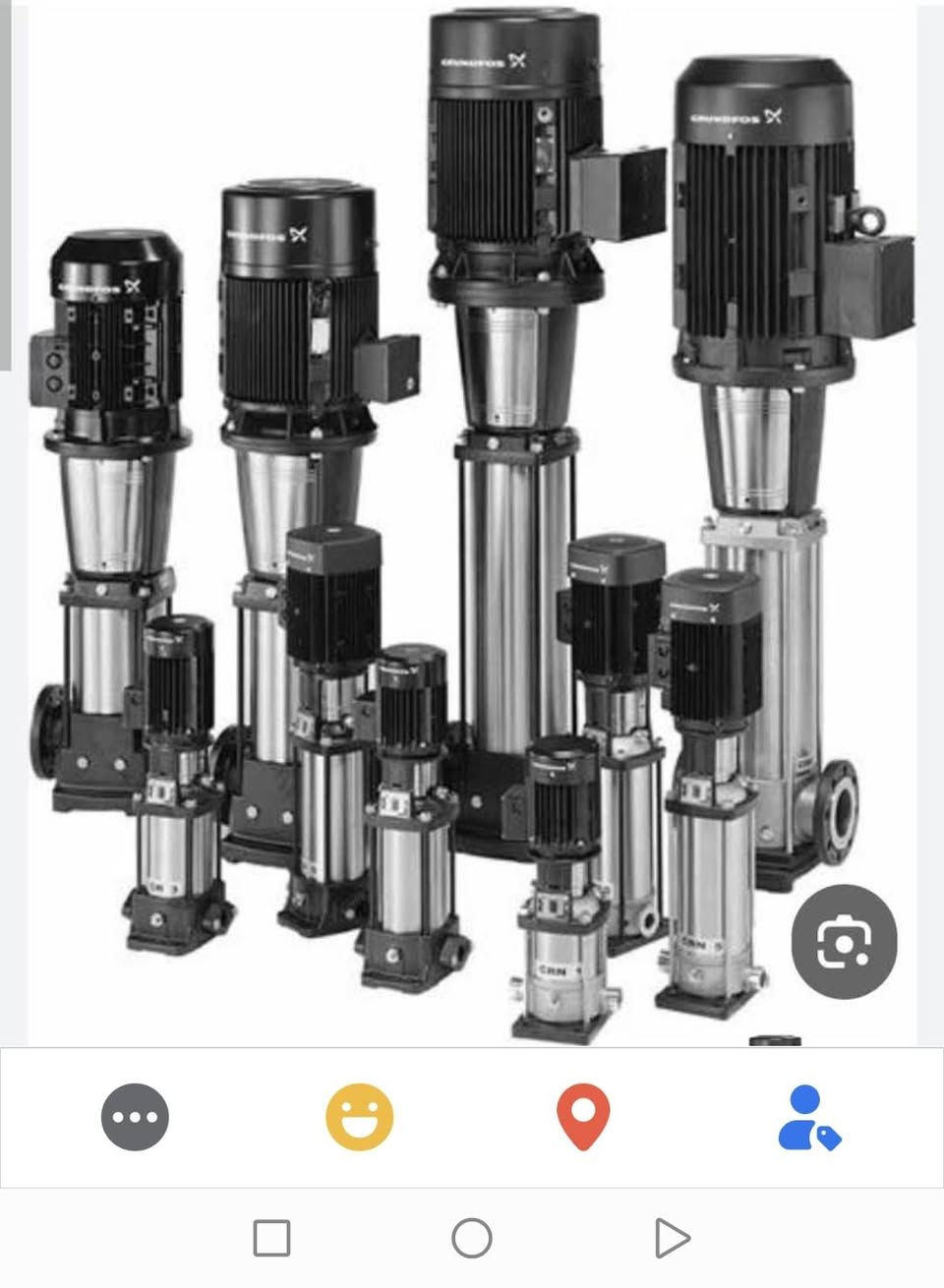Viewport: 944px width, 1288px height.
Task: Tap the system back triangle
Action: (x=672, y=1238)
